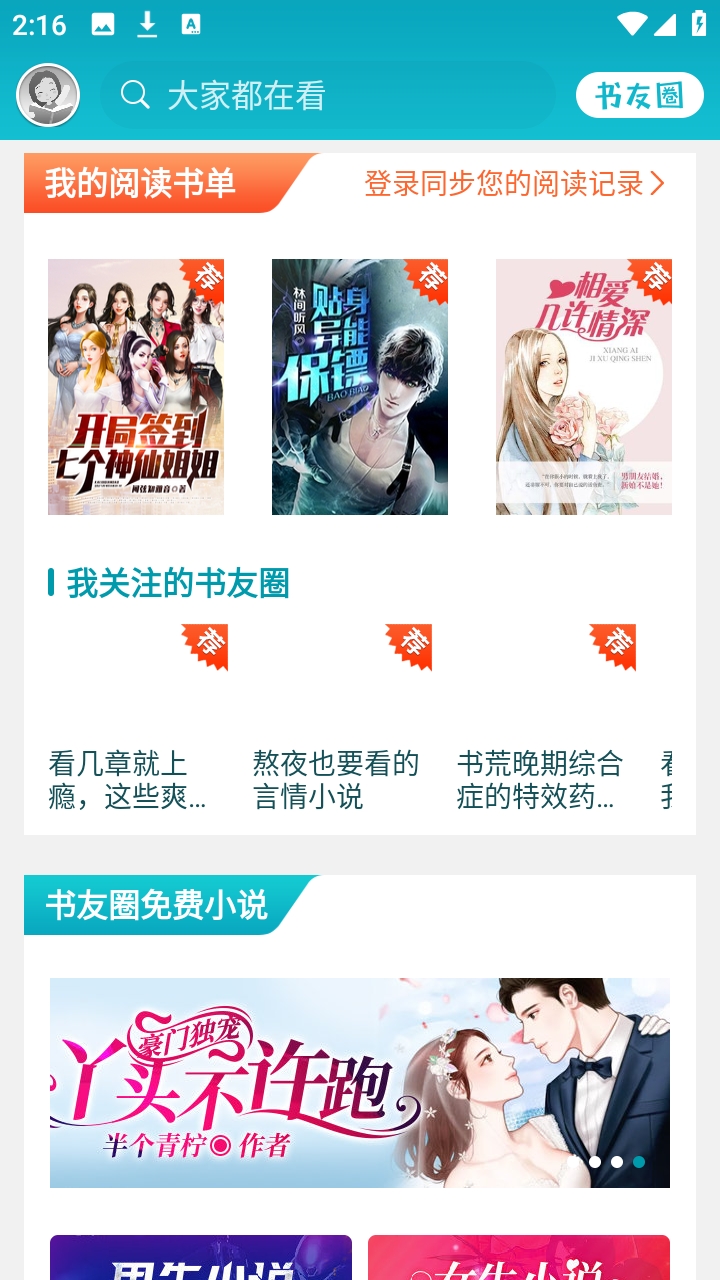This screenshot has width=720, height=1280.
Task: Open the 丫头不许跑 banner
Action: click(x=360, y=1083)
